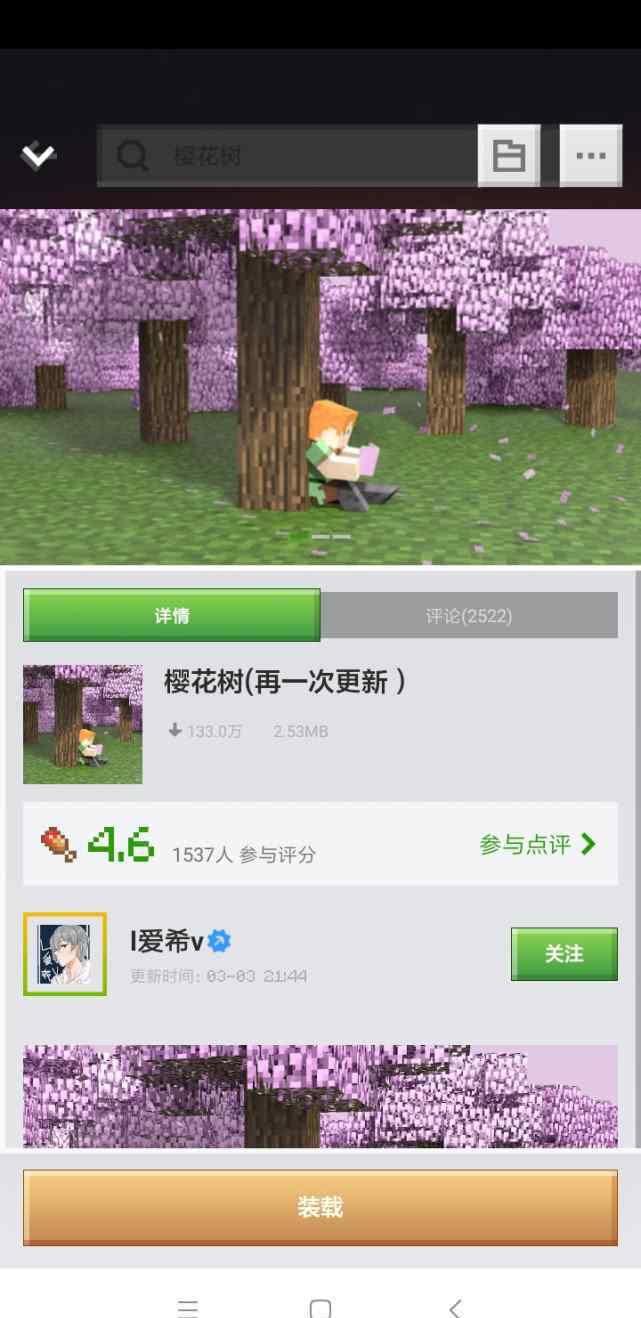Viewport: 641px width, 1318px height.
Task: Select the 详情 tab
Action: click(x=172, y=615)
